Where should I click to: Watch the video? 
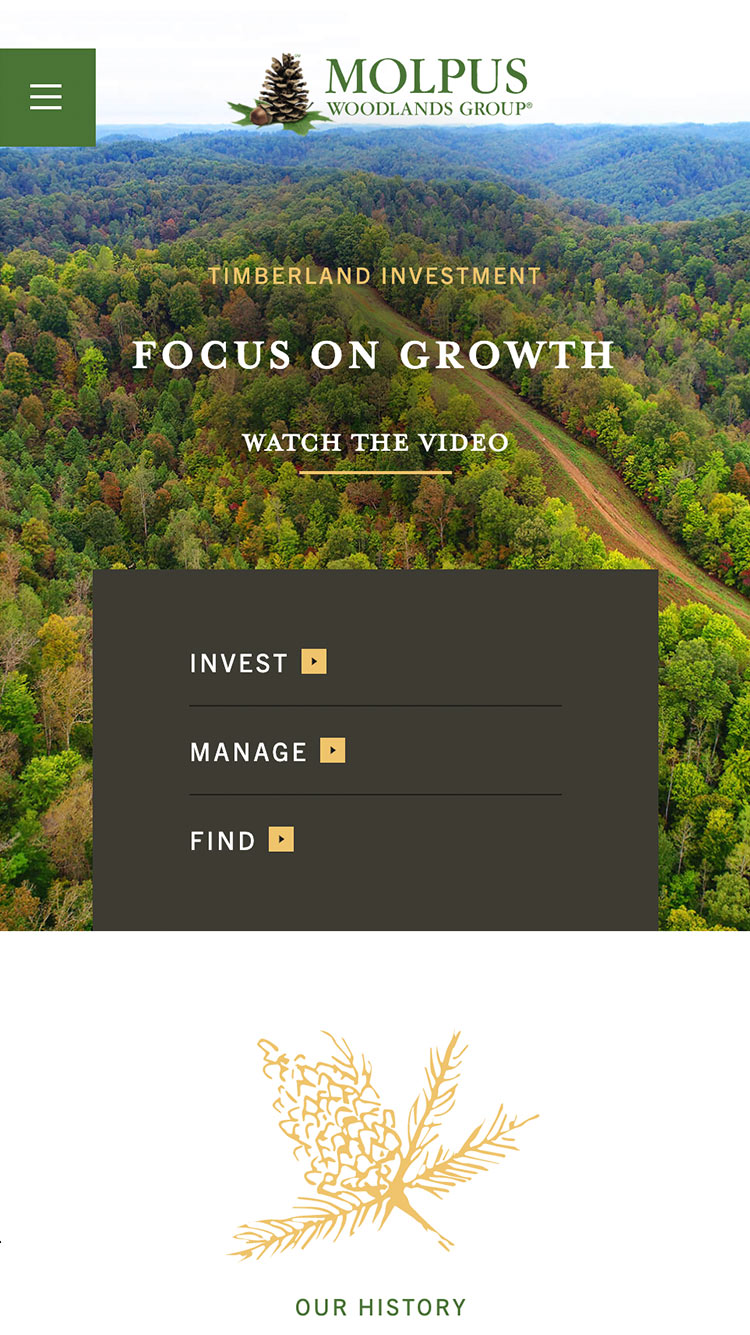[375, 443]
